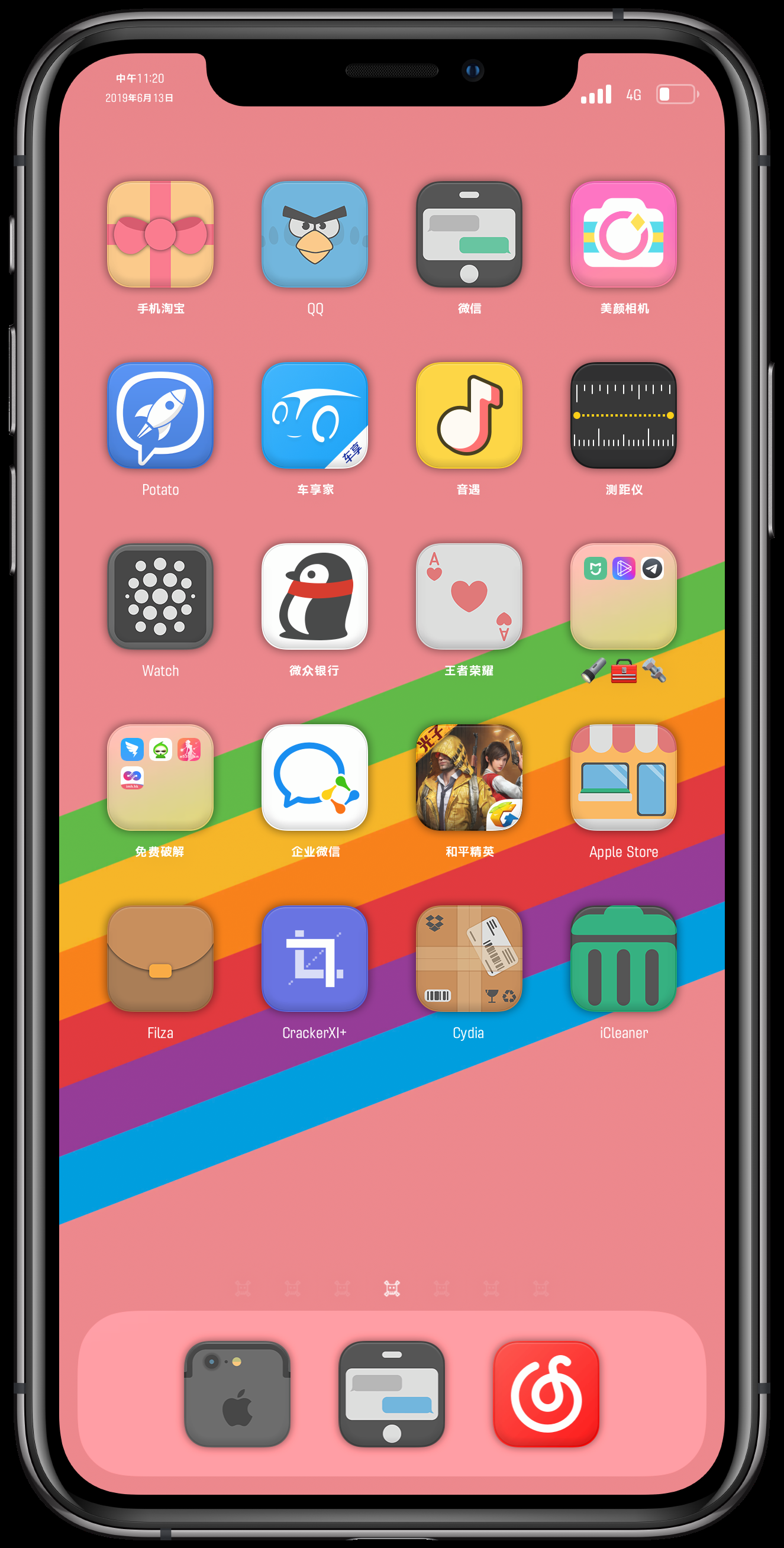Screen dimensions: 784x1548
Task: Open the red NetEase Music dock app
Action: point(546,1394)
